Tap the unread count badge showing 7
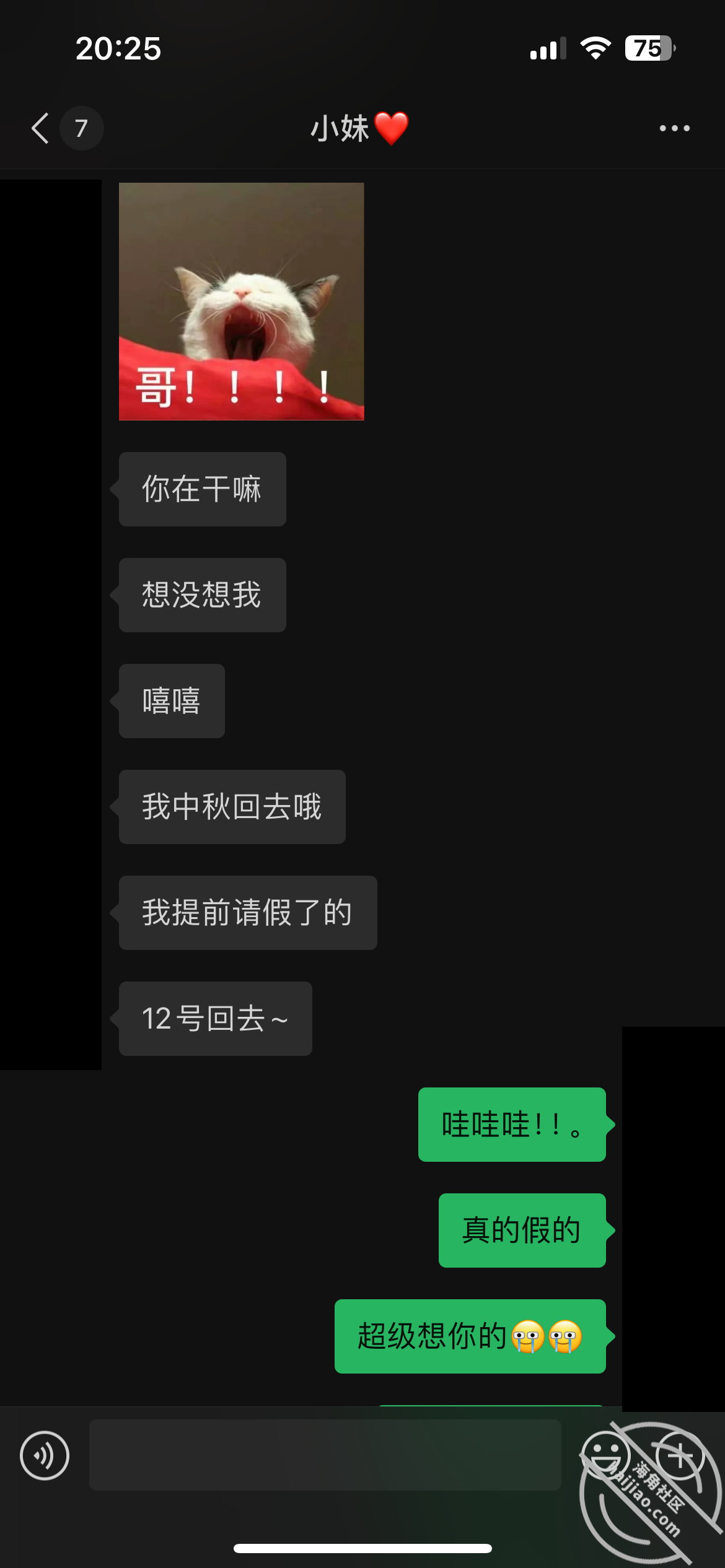 point(82,128)
